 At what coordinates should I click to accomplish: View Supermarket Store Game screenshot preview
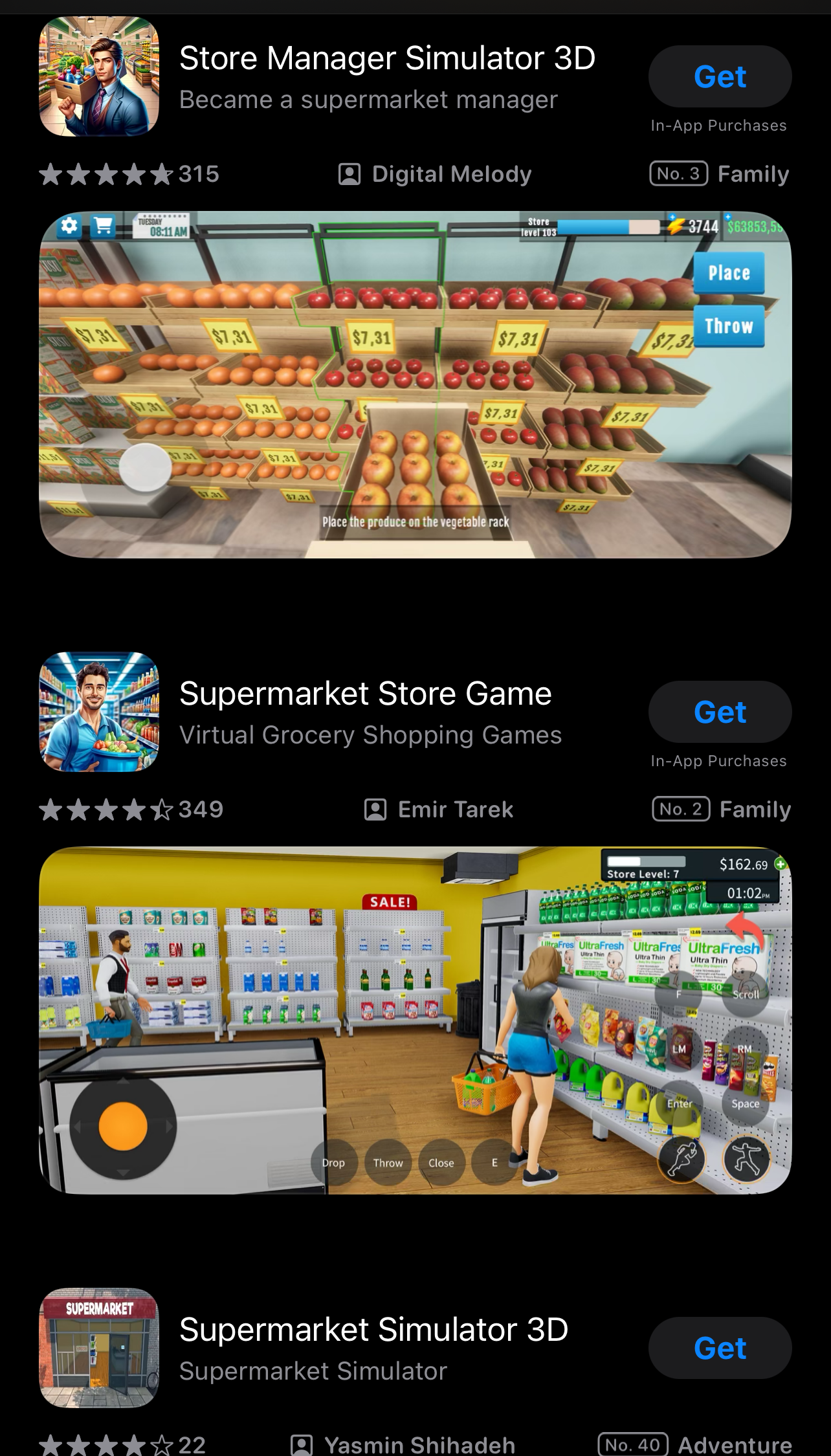(415, 1020)
